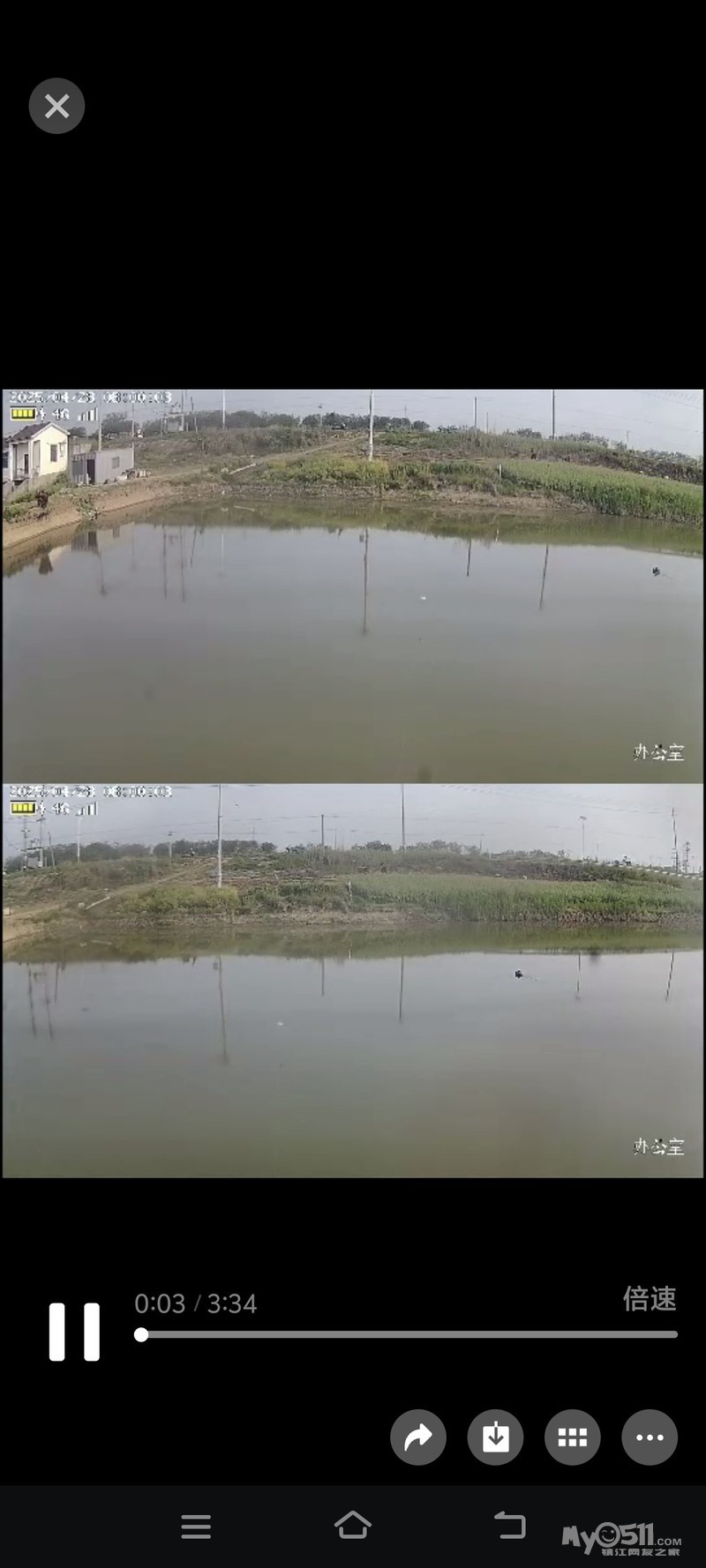The height and width of the screenshot is (1568, 706).
Task: Pause the video playback
Action: coord(74,1332)
